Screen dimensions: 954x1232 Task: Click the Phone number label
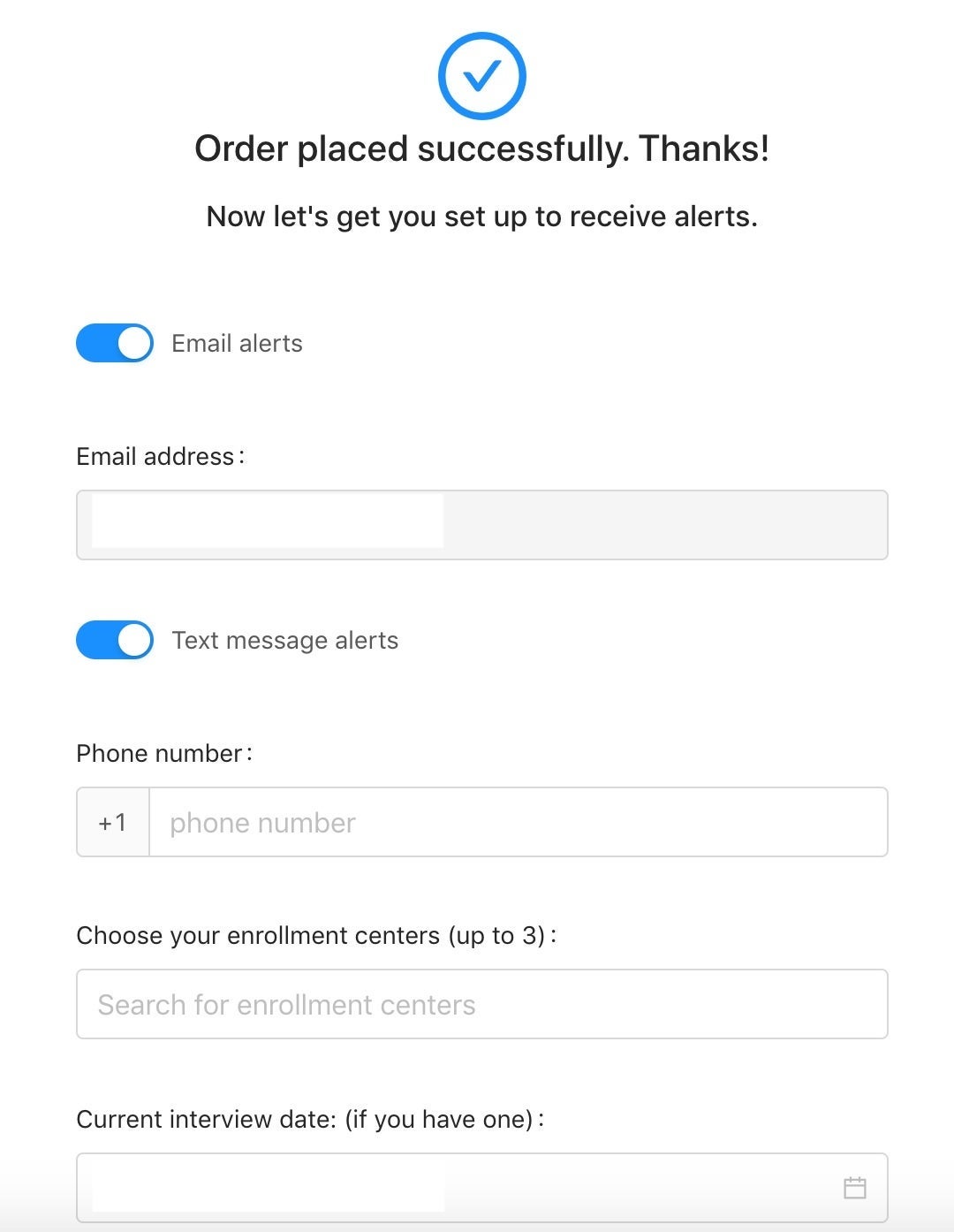pyautogui.click(x=165, y=753)
